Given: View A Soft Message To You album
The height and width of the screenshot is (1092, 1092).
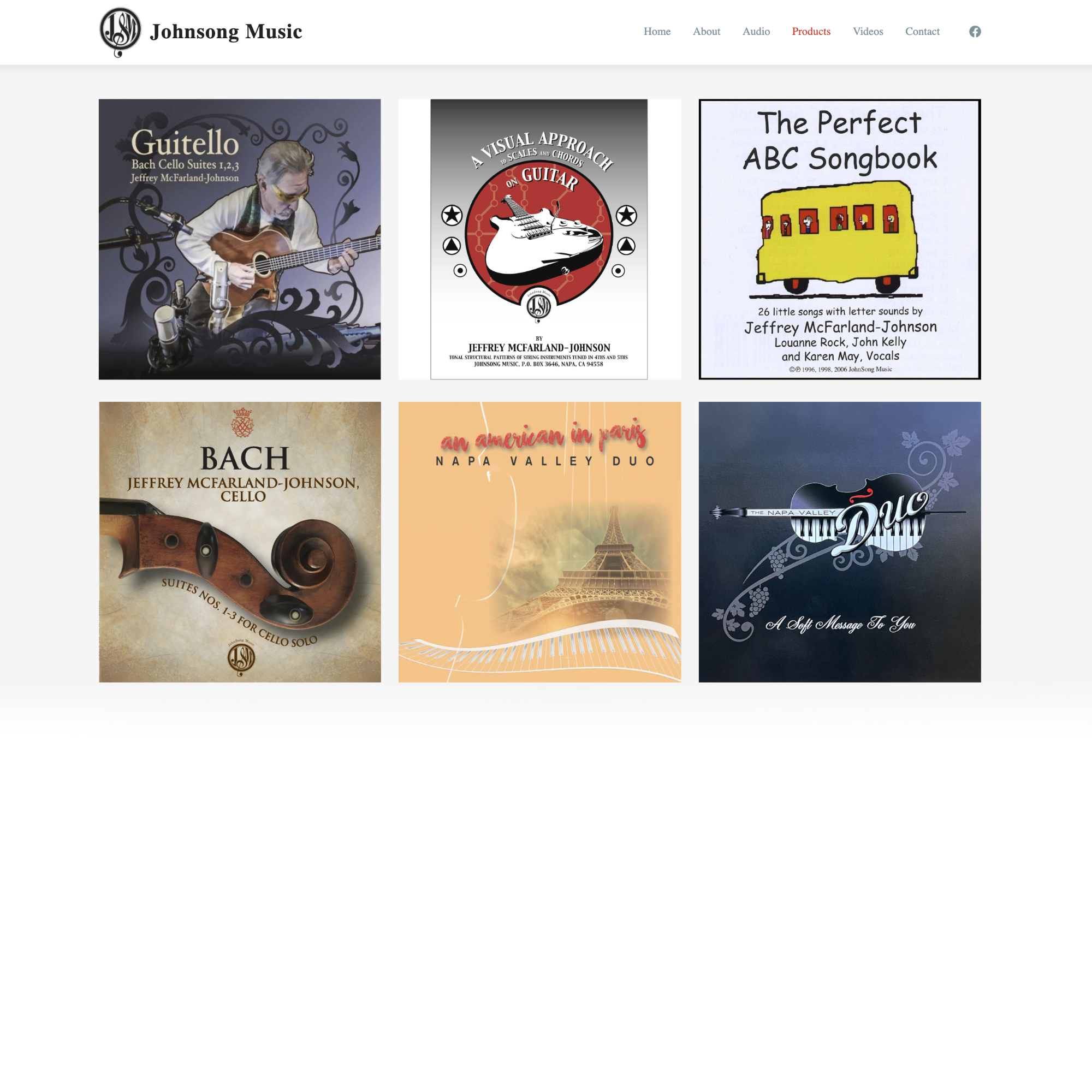Looking at the screenshot, I should click(x=839, y=542).
